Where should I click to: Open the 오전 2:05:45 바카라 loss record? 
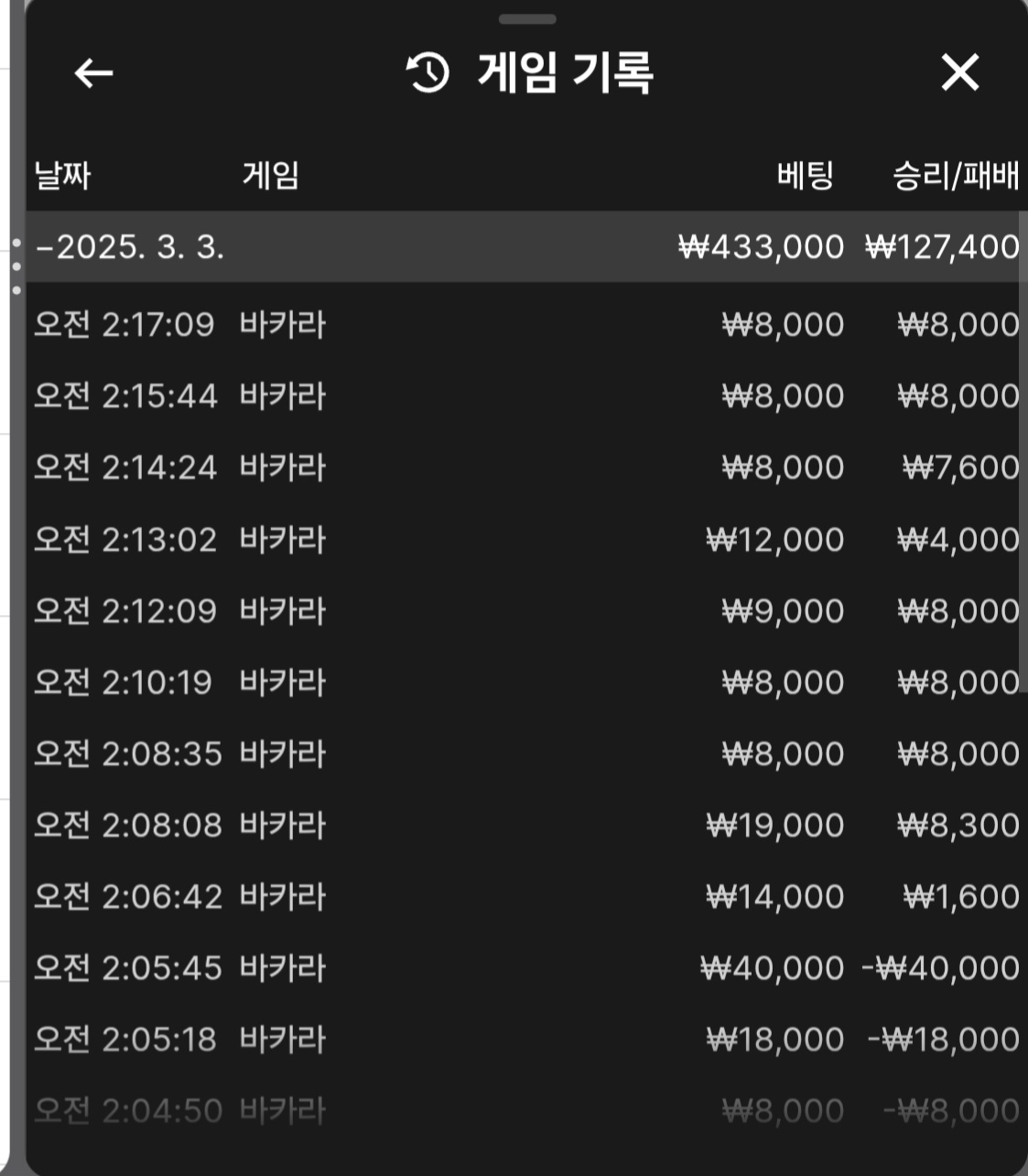pos(525,968)
